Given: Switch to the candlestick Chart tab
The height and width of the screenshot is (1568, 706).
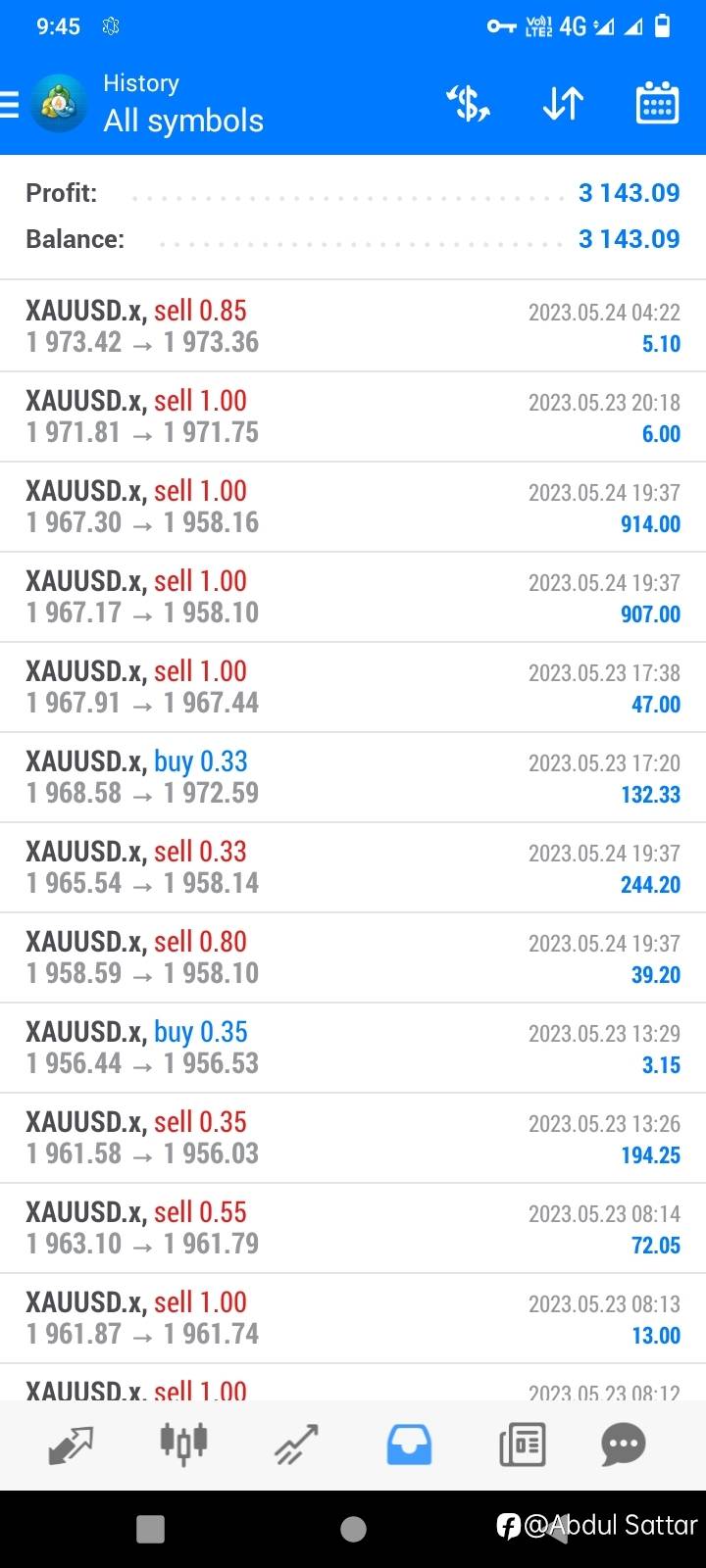Looking at the screenshot, I should tap(183, 1445).
